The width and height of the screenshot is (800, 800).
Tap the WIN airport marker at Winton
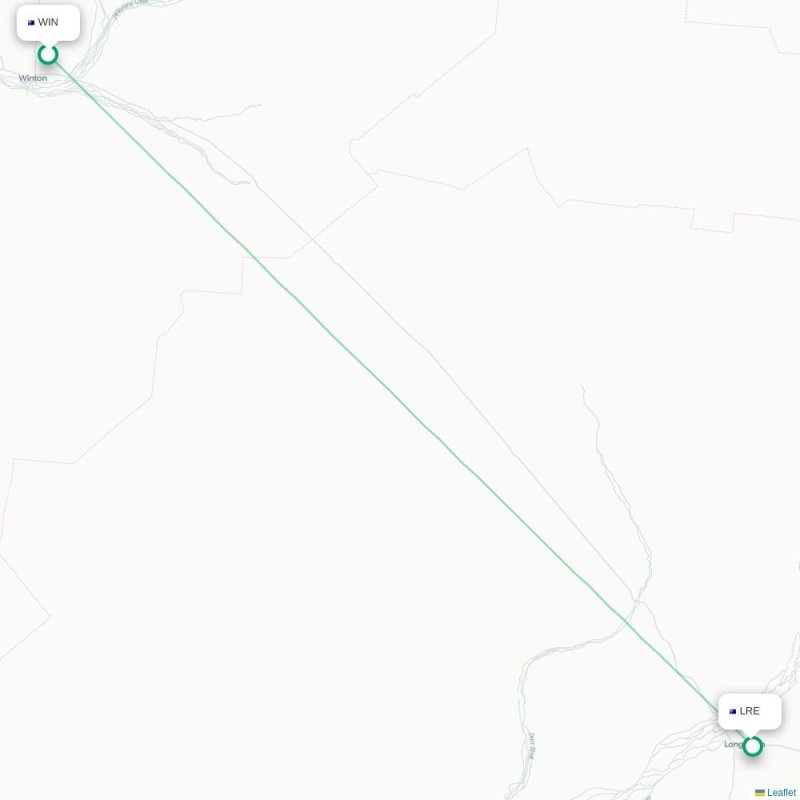[48, 54]
